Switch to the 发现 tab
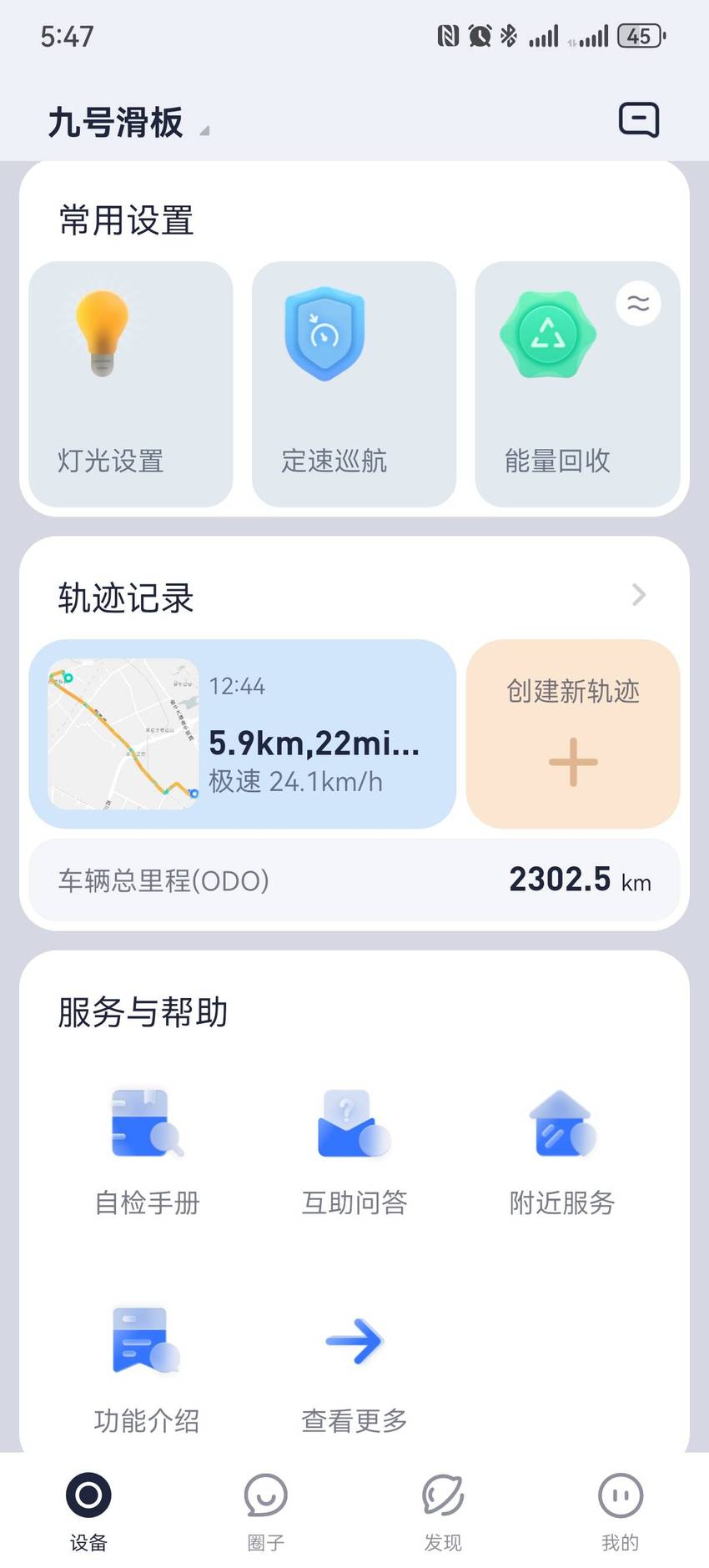The image size is (709, 1568). pos(443,1510)
